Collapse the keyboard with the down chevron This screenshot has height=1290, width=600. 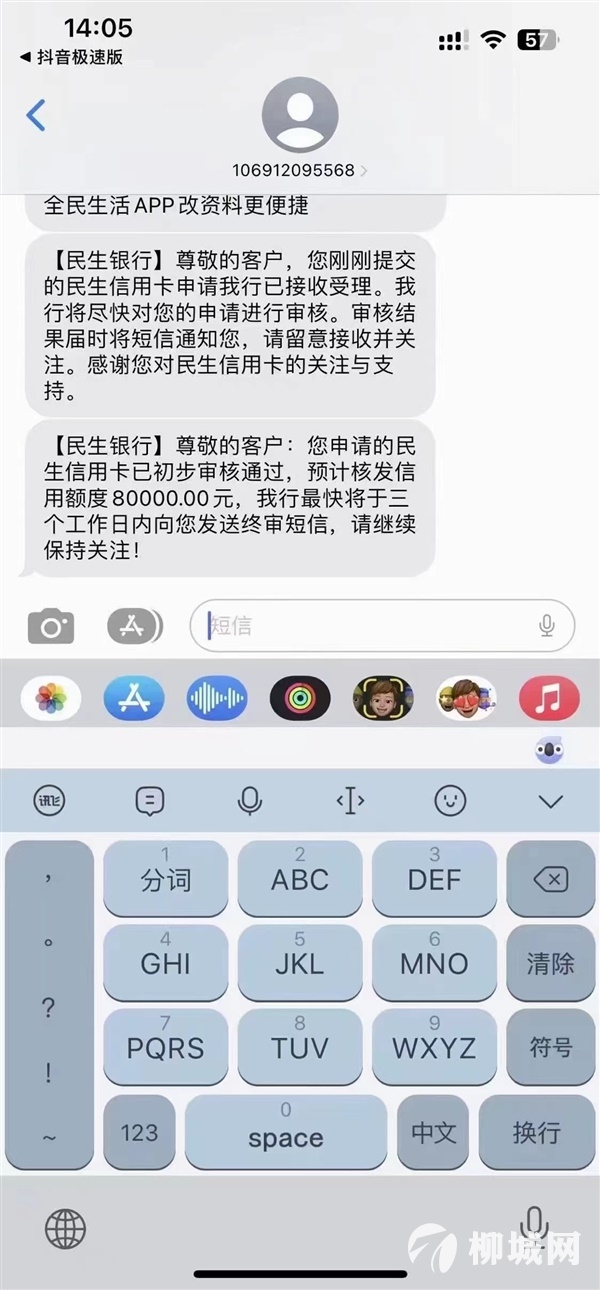tap(551, 801)
